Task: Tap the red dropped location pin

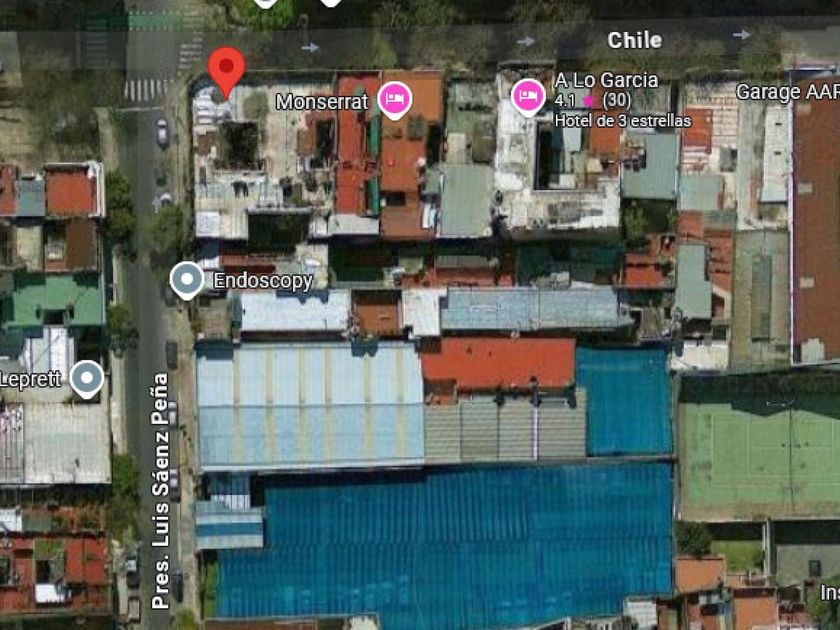Action: click(227, 70)
